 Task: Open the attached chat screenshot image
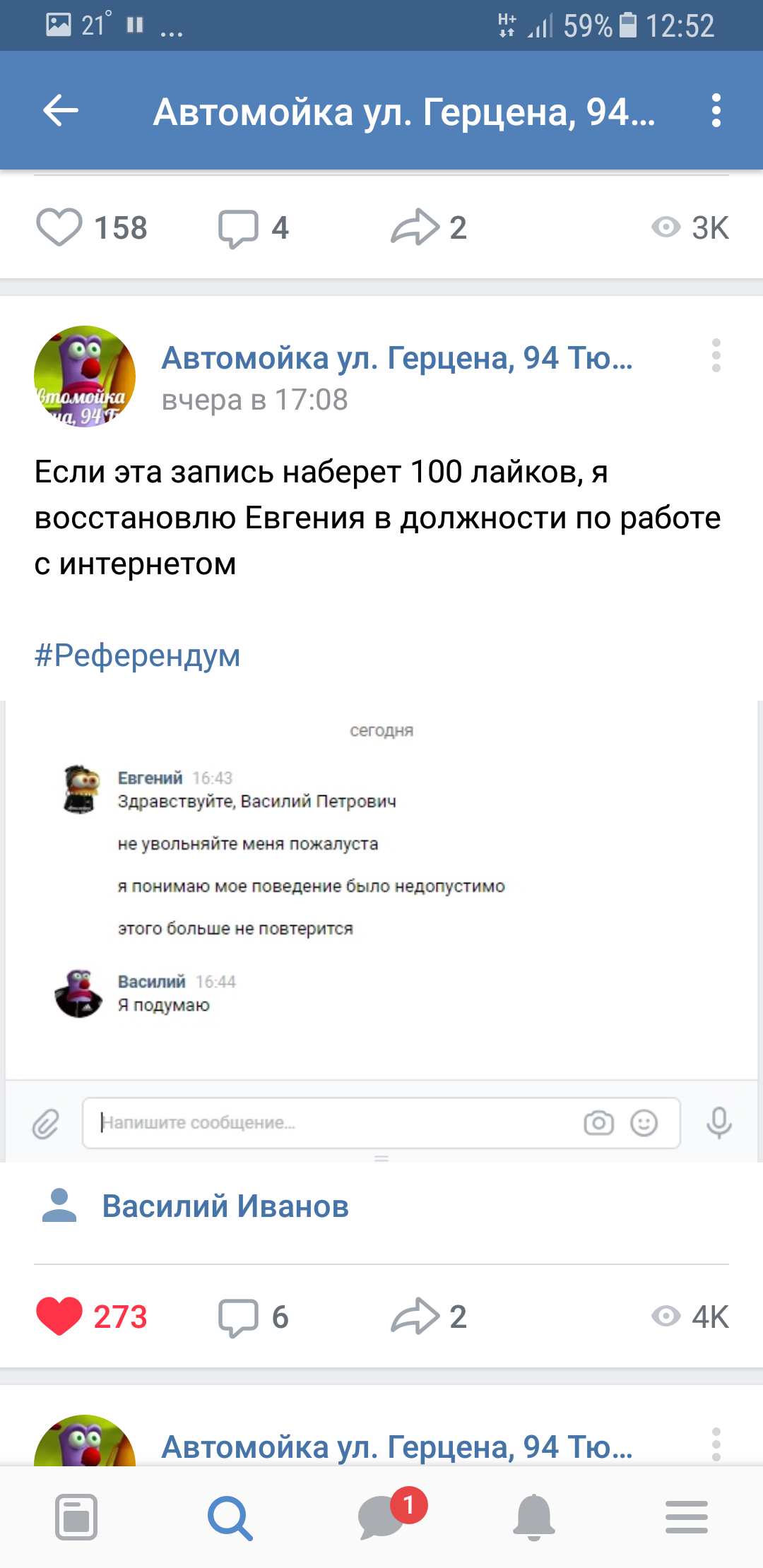(381, 918)
